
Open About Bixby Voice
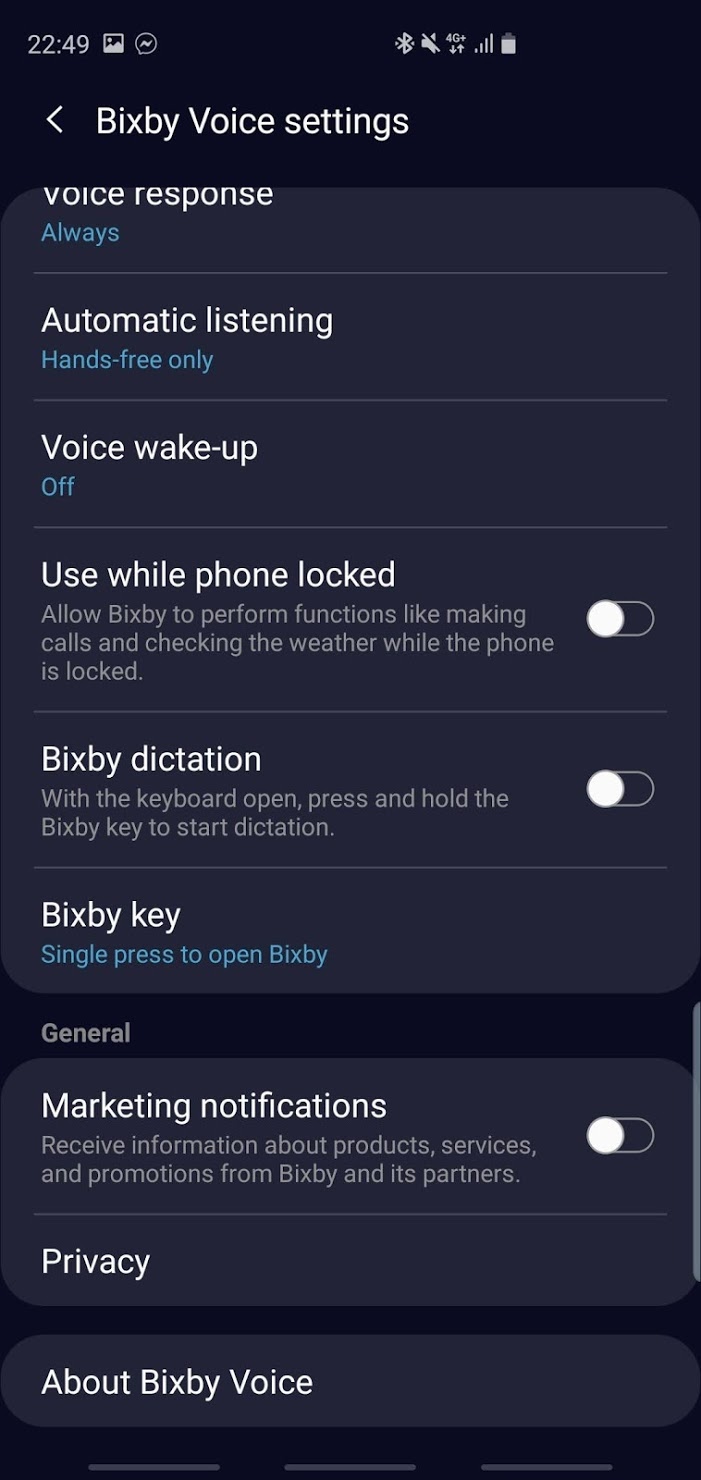tap(300, 1382)
